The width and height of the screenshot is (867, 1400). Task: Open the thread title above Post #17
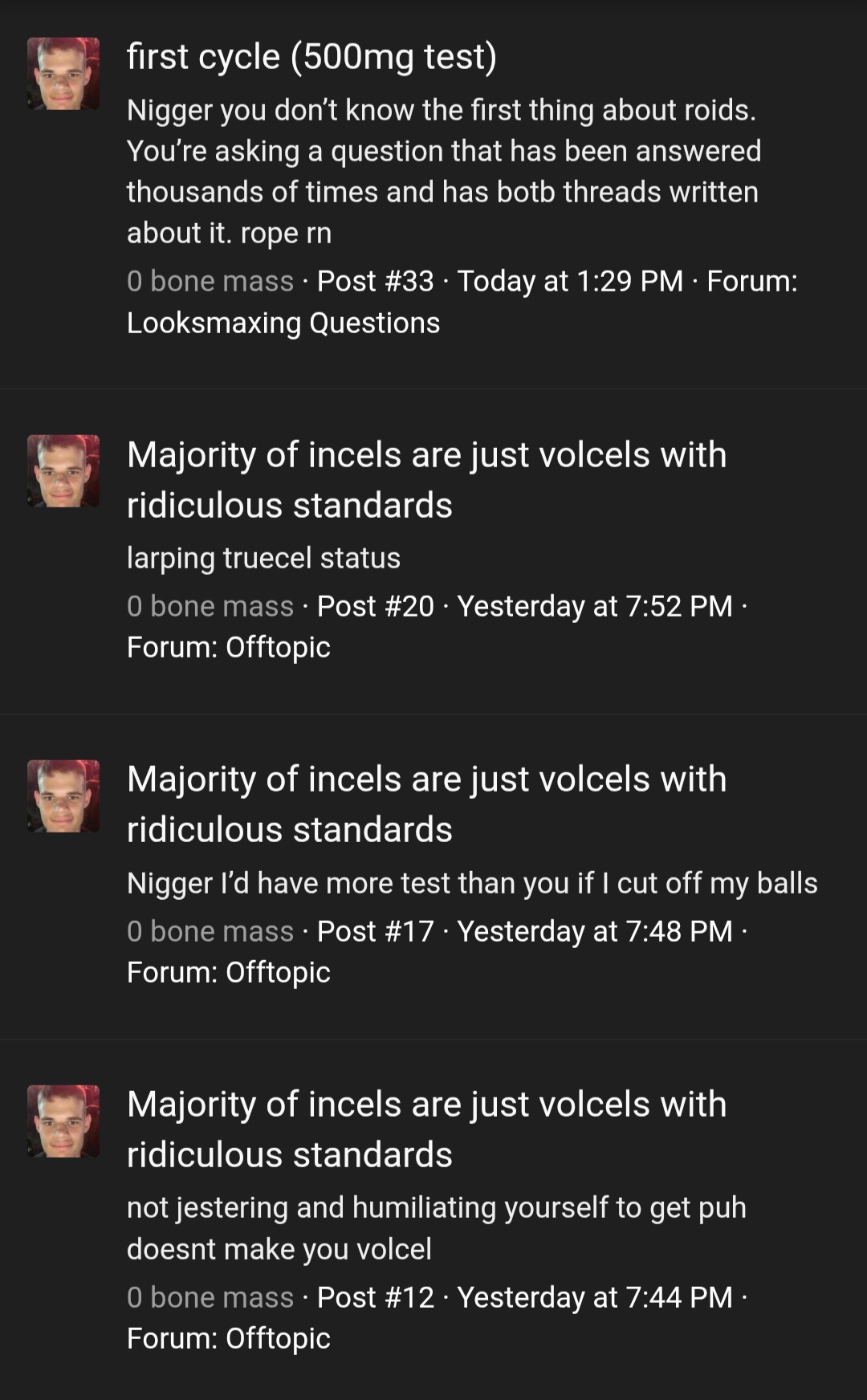425,804
